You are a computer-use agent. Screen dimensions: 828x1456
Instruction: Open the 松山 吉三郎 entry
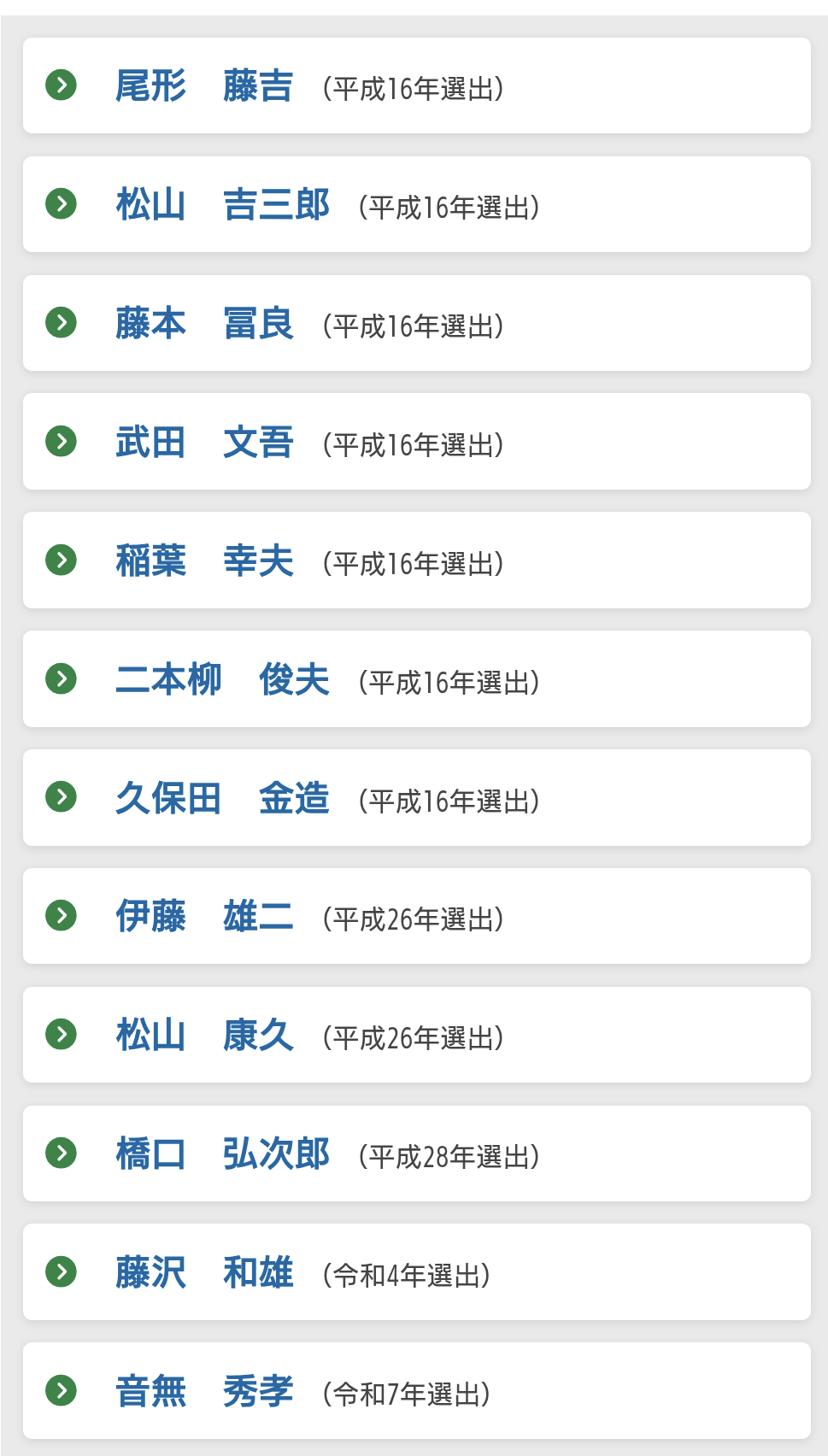coord(416,204)
